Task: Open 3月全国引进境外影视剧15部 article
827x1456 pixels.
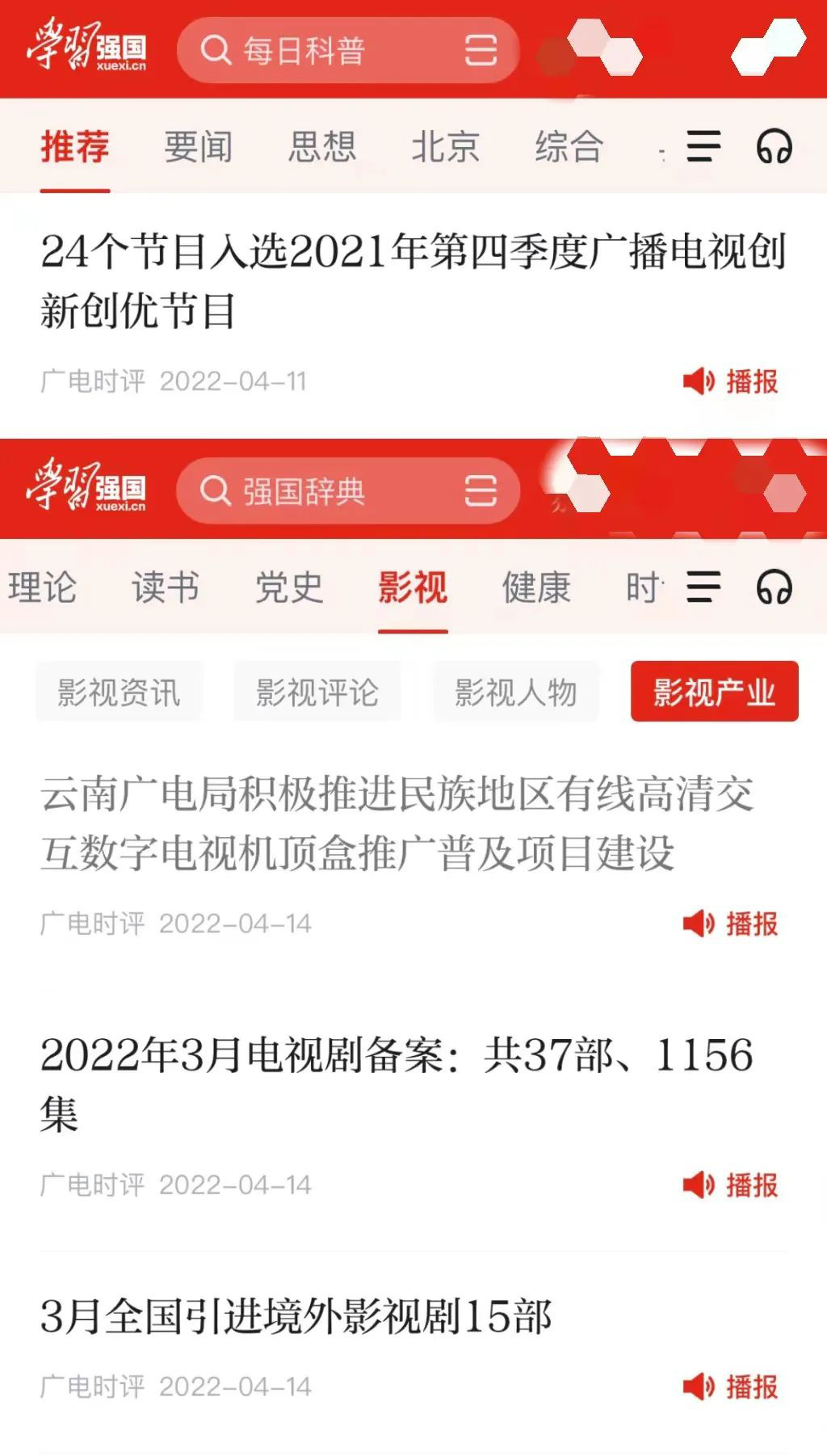Action: (296, 1316)
